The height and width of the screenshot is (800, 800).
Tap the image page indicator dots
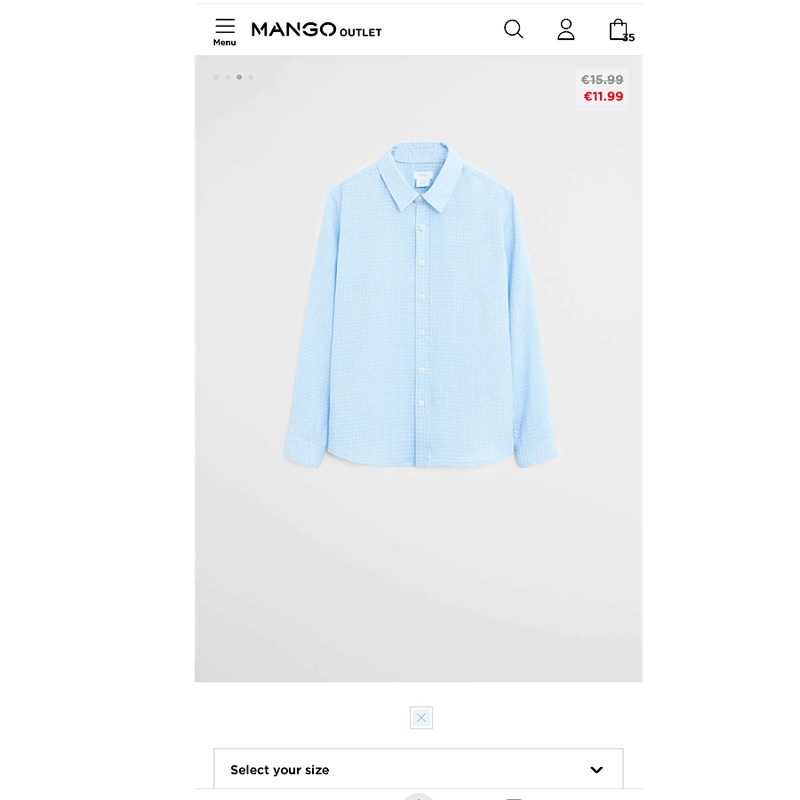pos(233,77)
